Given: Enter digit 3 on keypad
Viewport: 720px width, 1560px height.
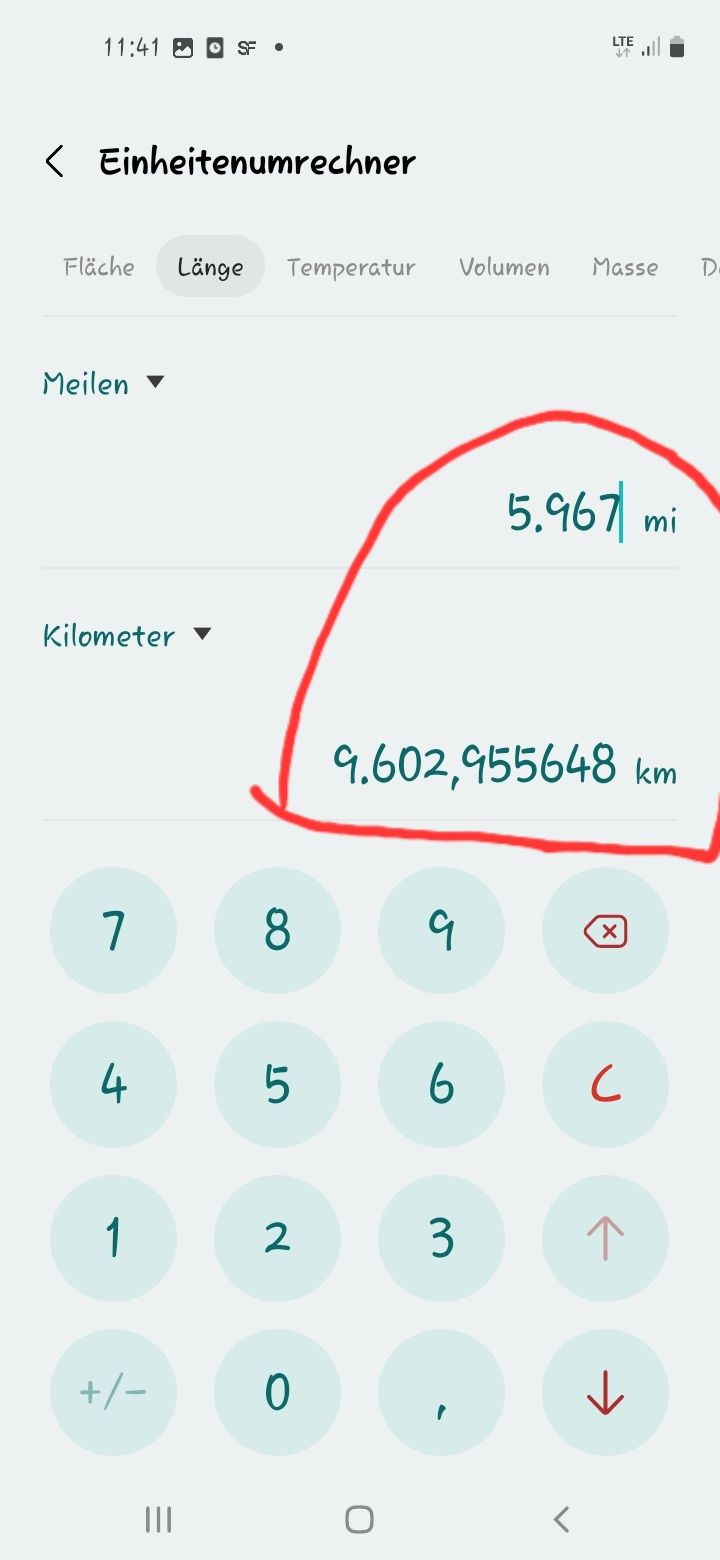Looking at the screenshot, I should (441, 1238).
